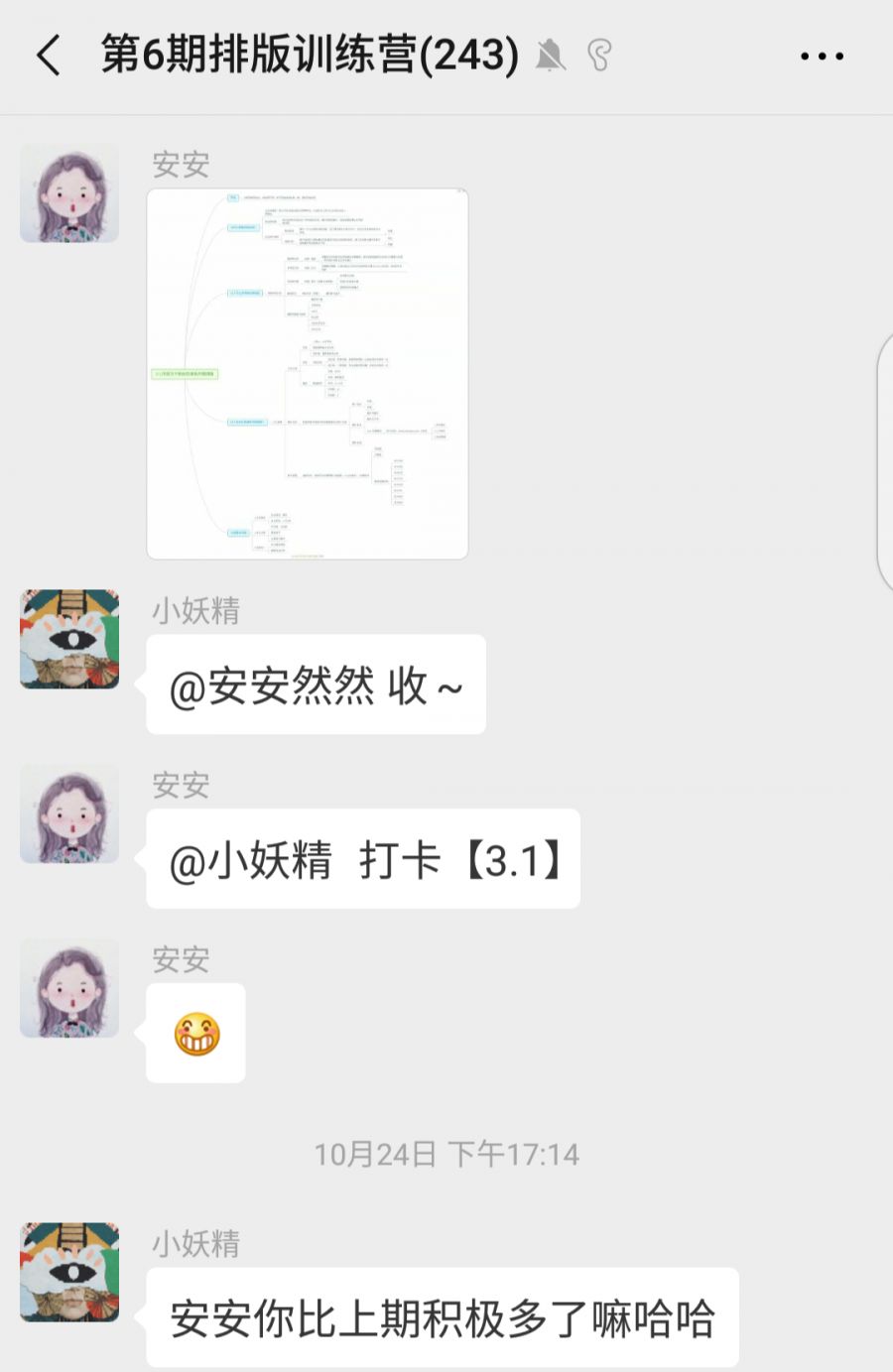Open the mind map image from 安安
The image size is (893, 1372).
[x=308, y=373]
